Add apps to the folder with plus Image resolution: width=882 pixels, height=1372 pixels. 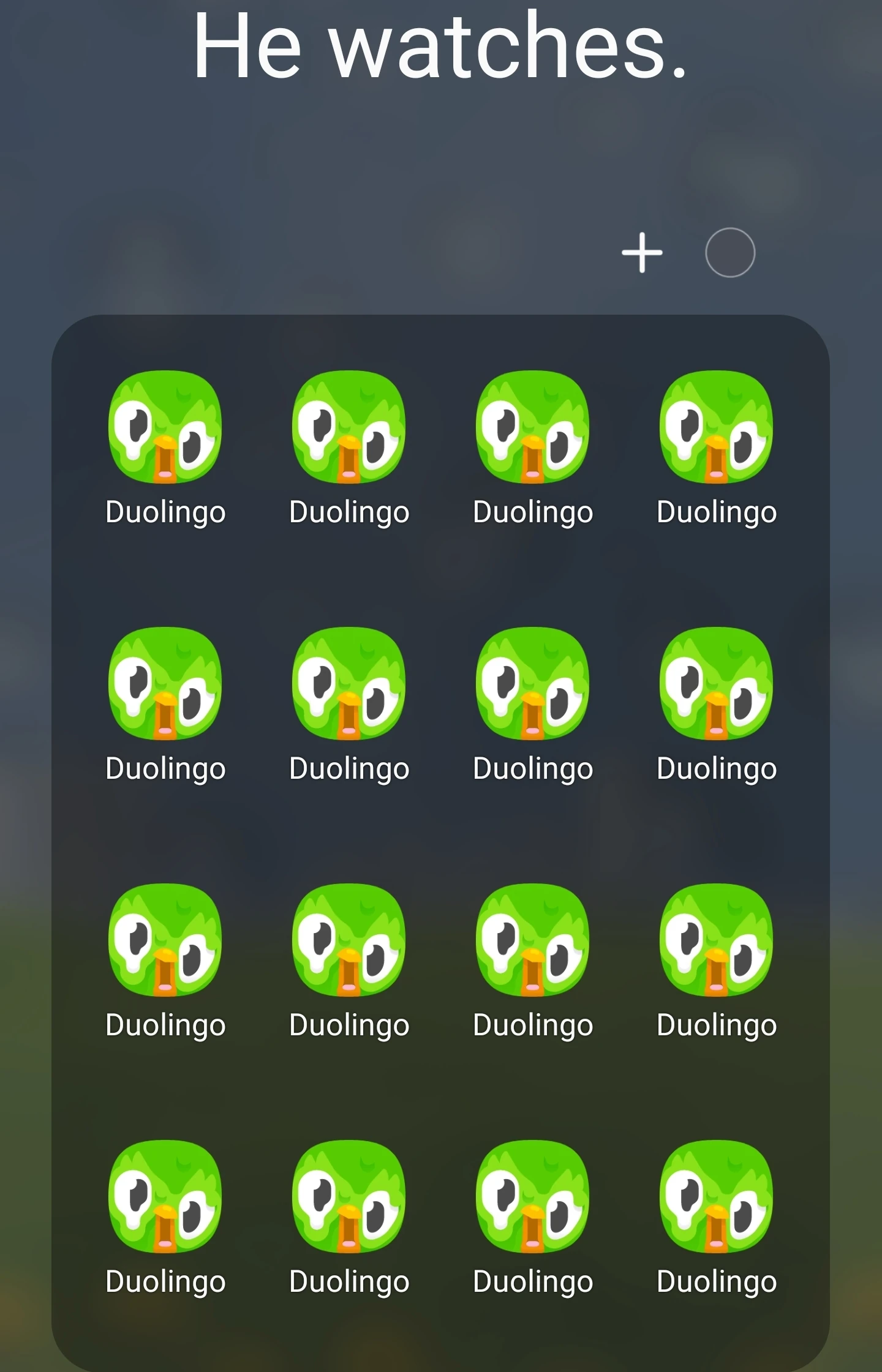(x=642, y=252)
